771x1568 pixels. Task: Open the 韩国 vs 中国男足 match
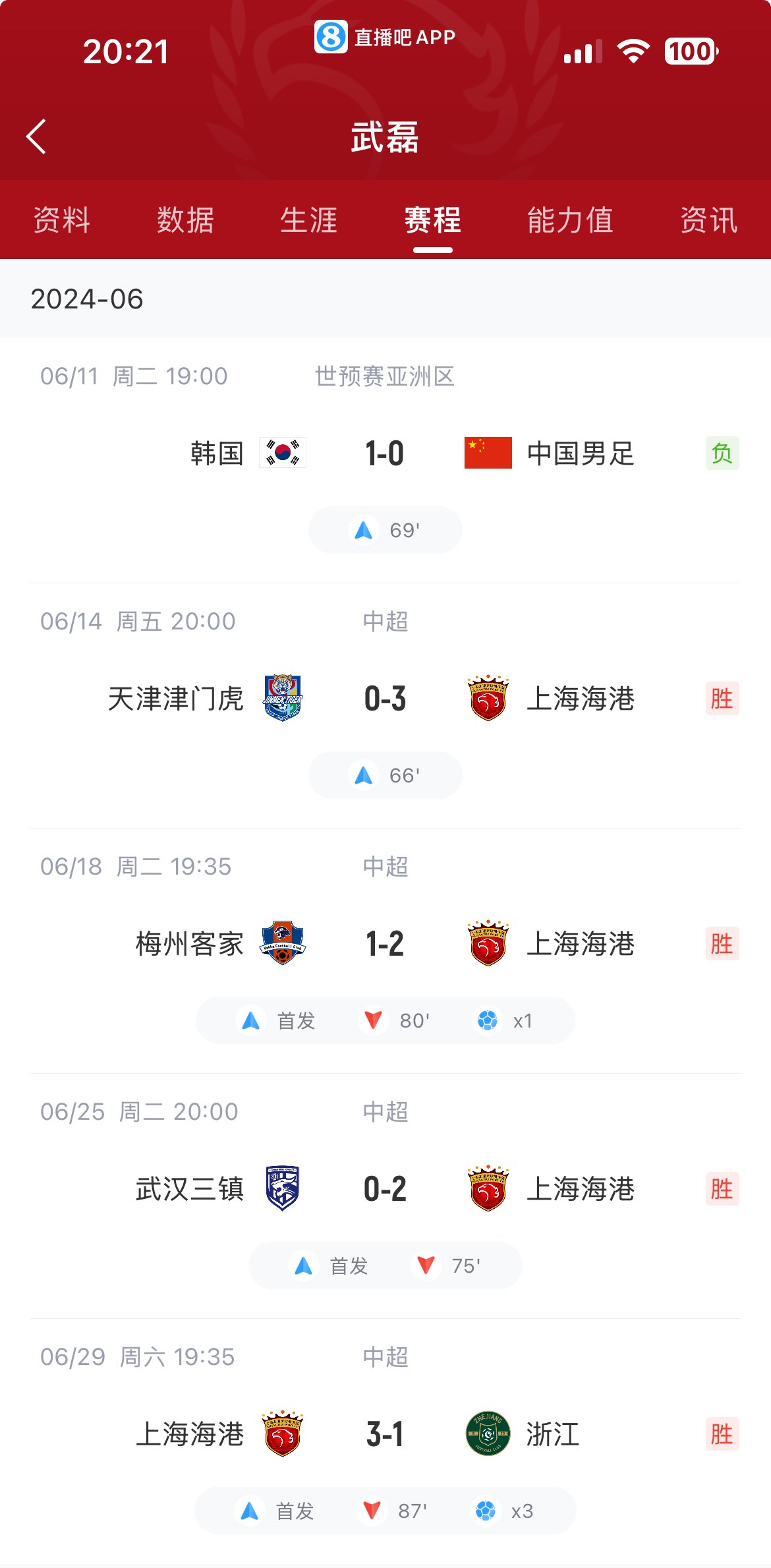385,453
